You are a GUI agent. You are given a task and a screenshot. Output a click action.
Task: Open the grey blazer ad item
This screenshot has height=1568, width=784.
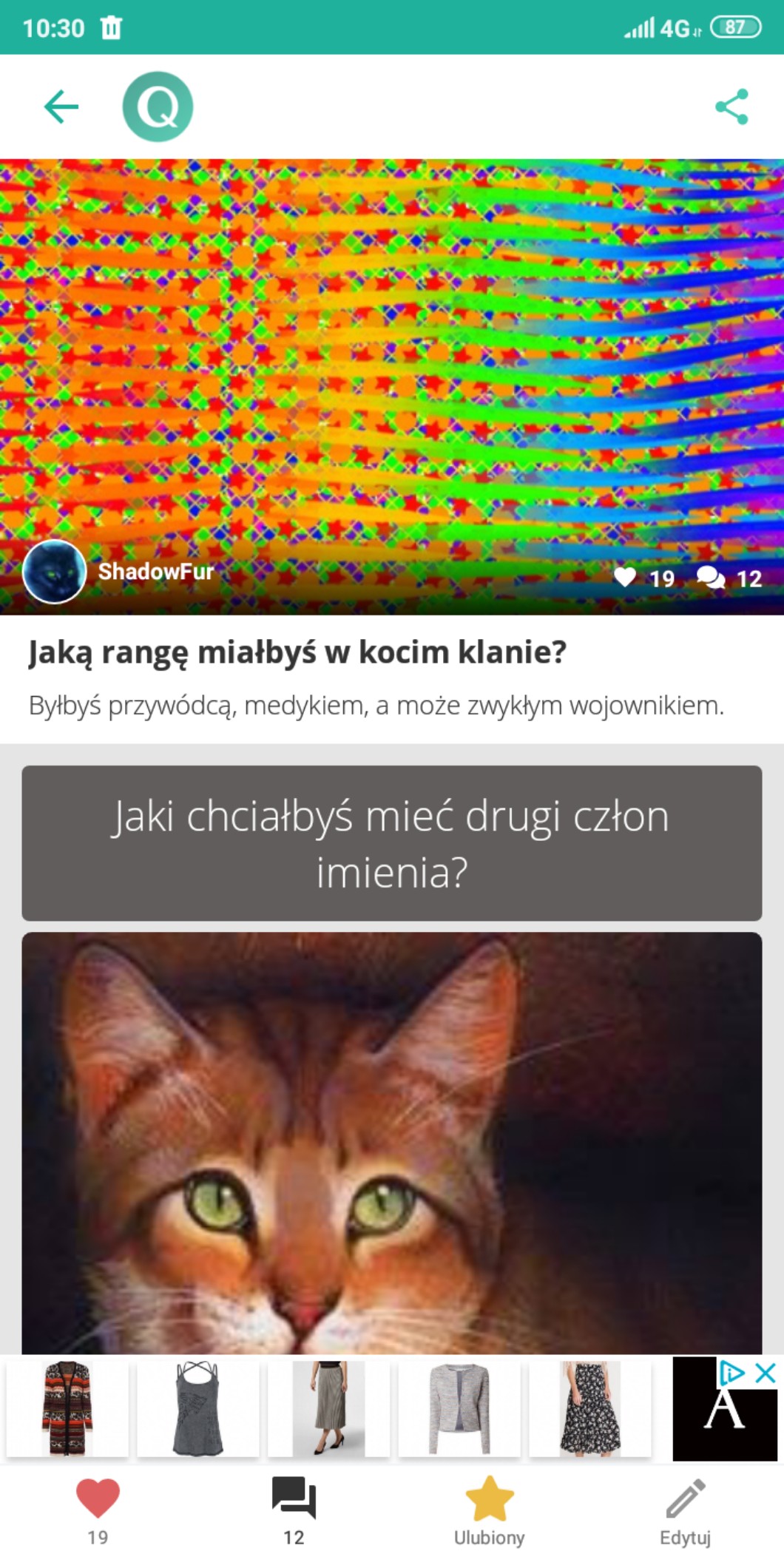coord(459,1409)
